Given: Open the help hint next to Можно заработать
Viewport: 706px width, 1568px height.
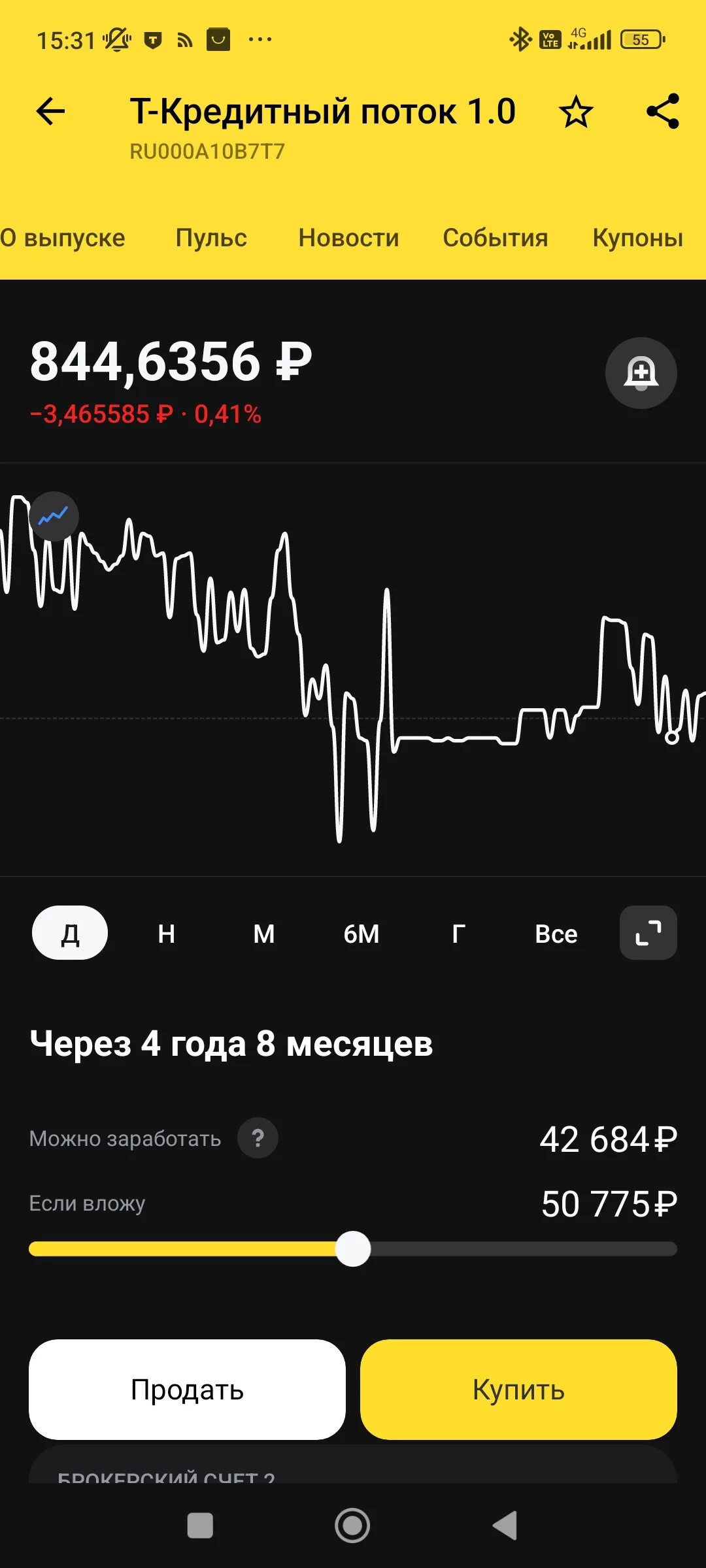Looking at the screenshot, I should click(x=258, y=1138).
